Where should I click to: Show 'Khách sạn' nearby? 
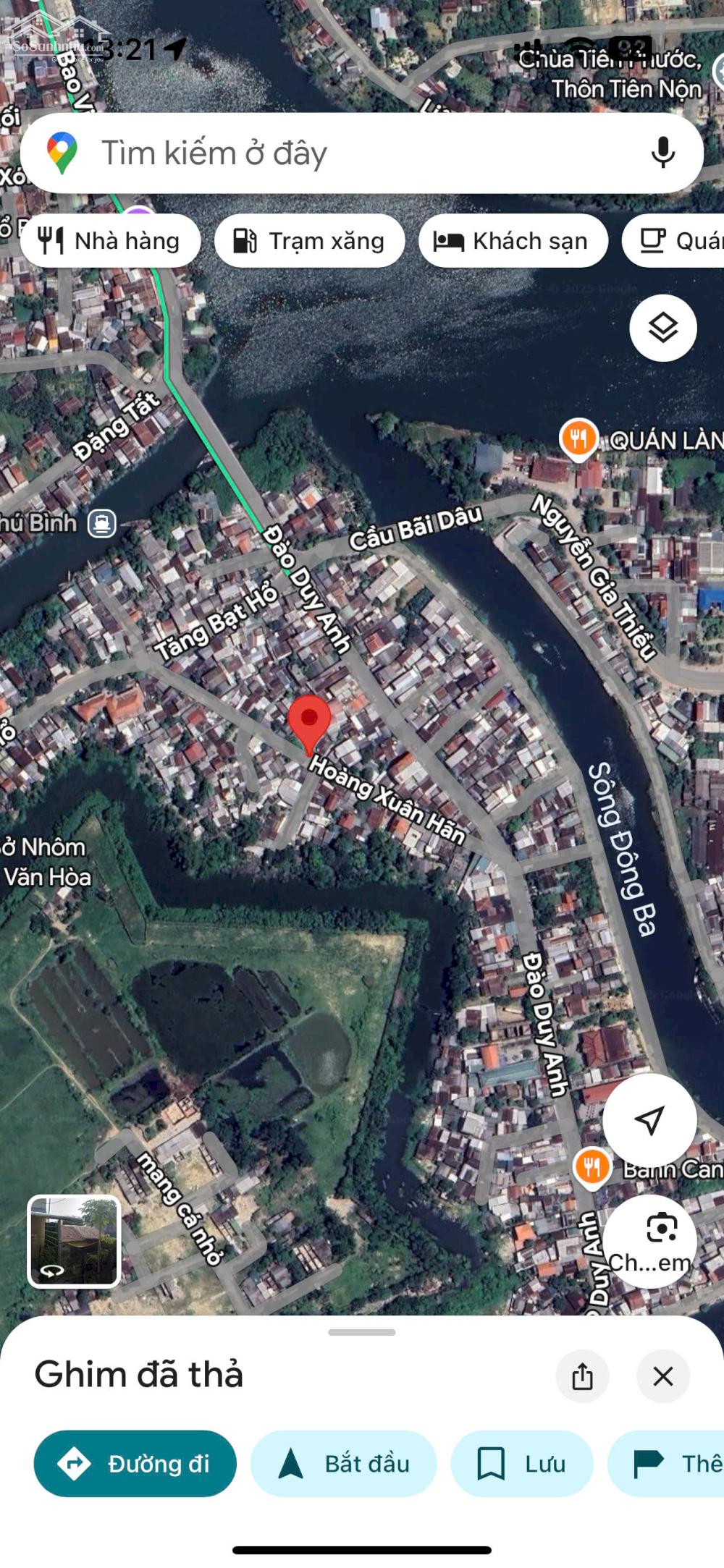[x=513, y=241]
